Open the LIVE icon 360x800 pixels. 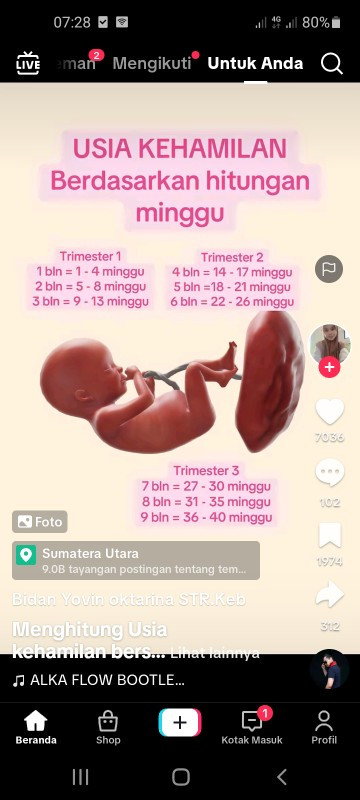(28, 64)
